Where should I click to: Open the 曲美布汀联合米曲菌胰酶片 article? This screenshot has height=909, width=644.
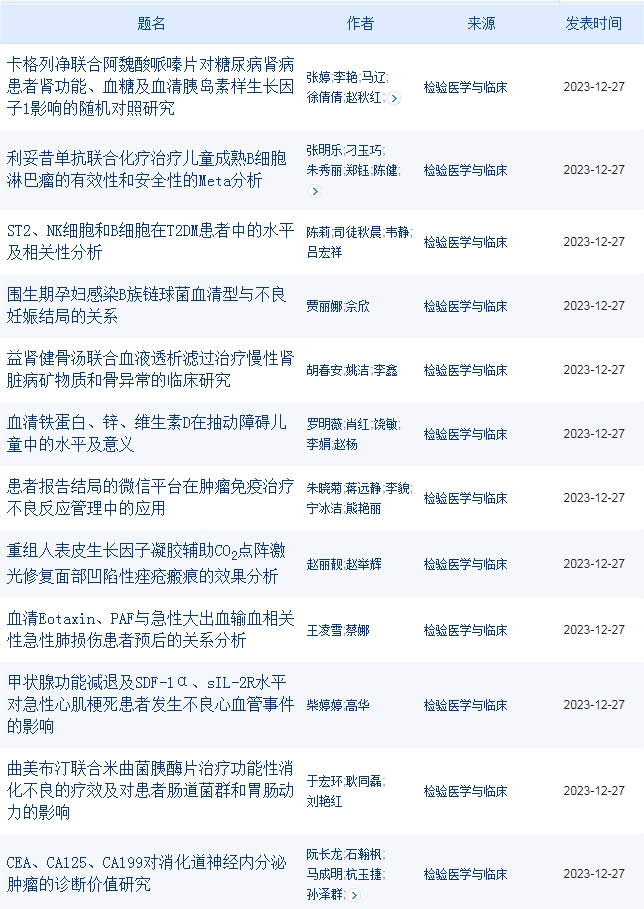pos(150,790)
